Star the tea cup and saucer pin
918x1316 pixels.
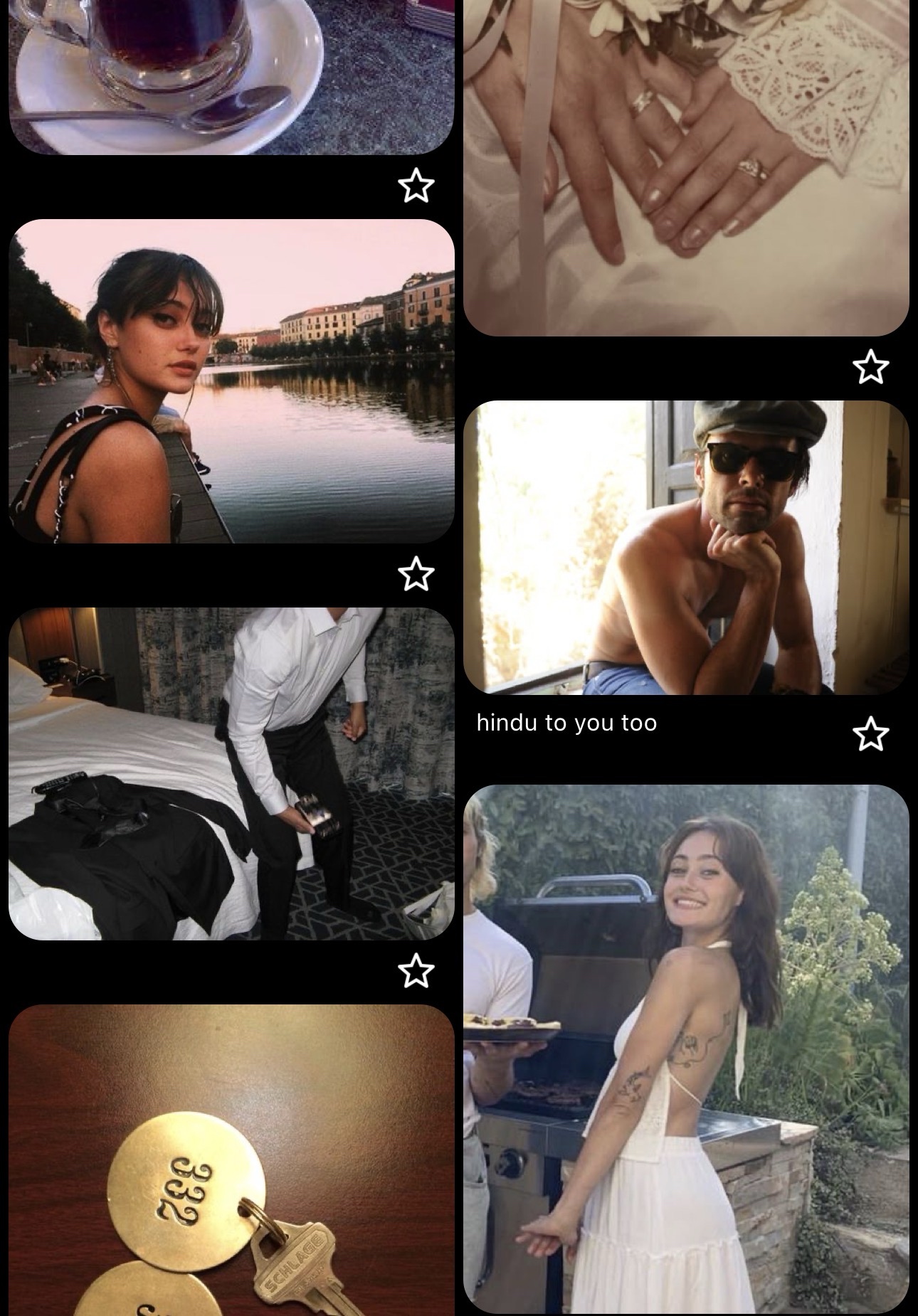(416, 186)
